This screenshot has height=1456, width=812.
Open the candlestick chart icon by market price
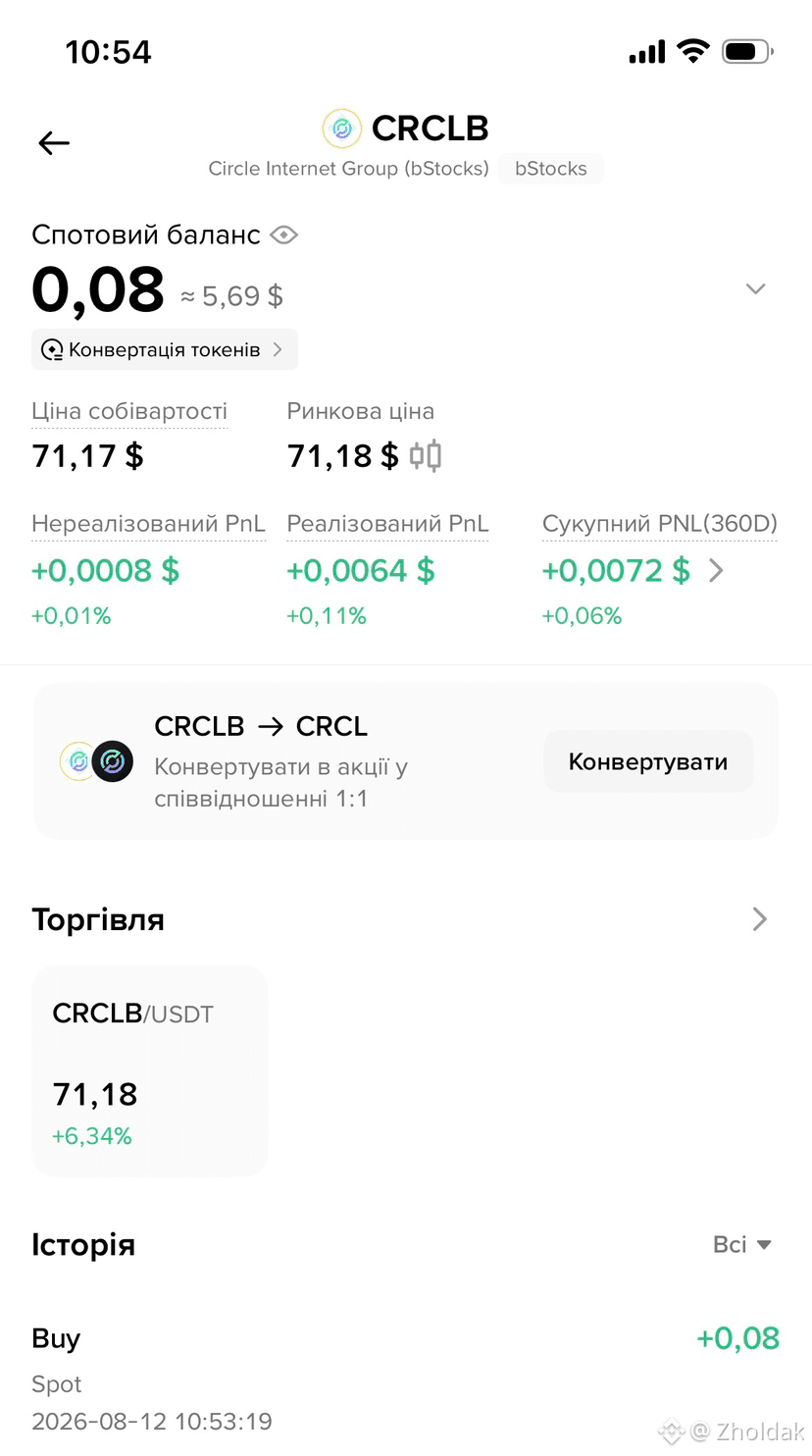425,455
